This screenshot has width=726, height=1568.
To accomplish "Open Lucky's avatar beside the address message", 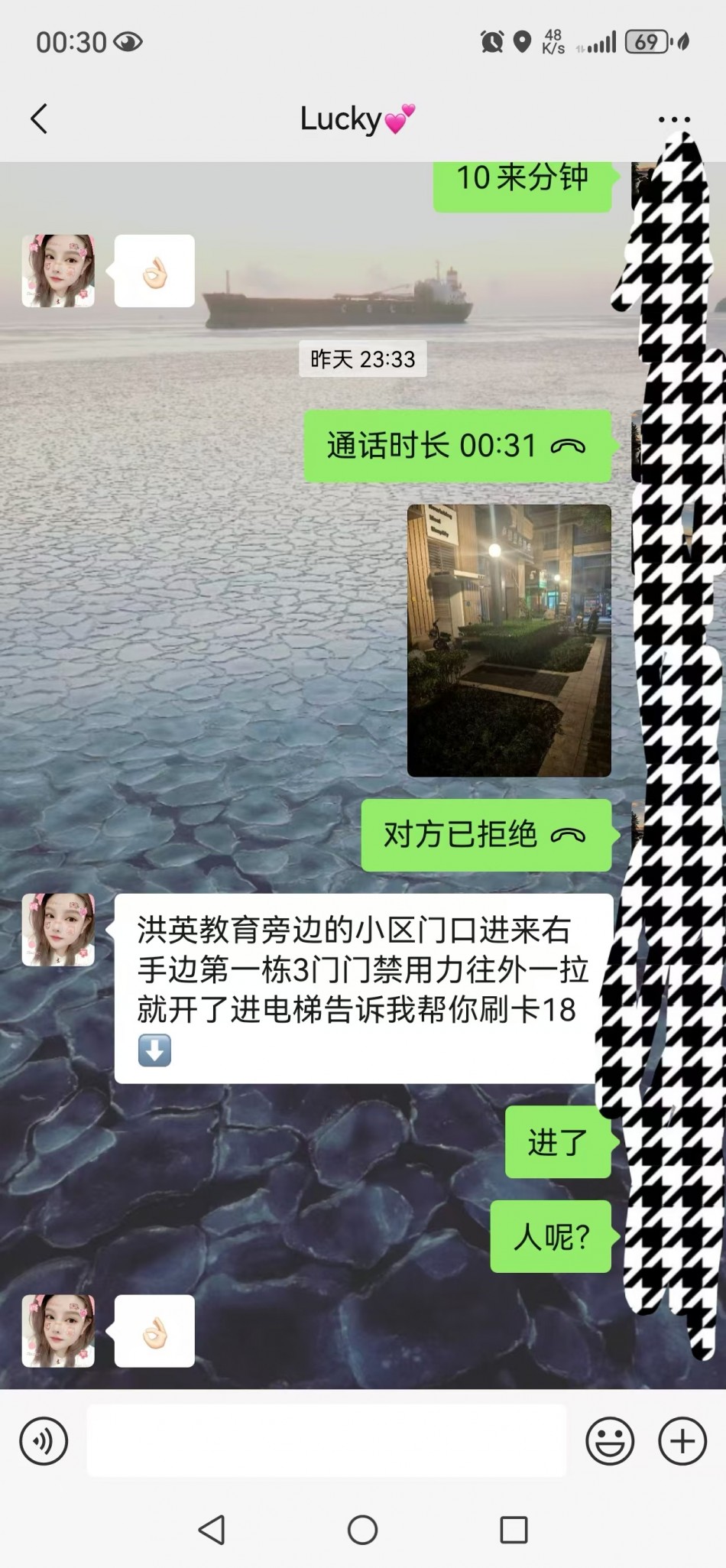I will [x=58, y=930].
